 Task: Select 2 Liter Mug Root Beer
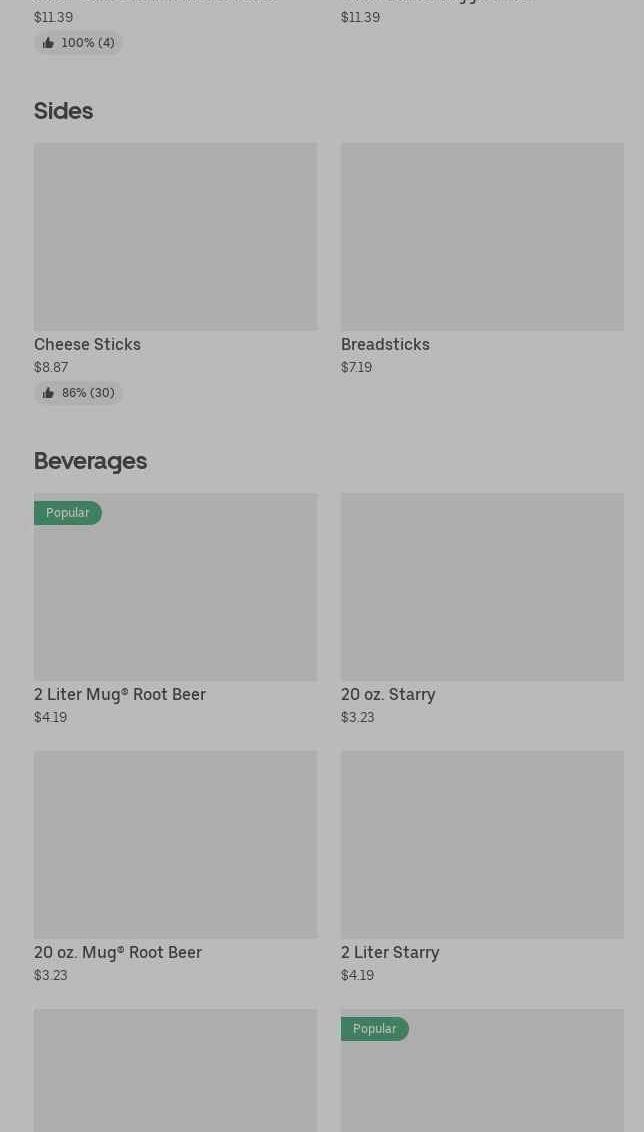[175, 609]
